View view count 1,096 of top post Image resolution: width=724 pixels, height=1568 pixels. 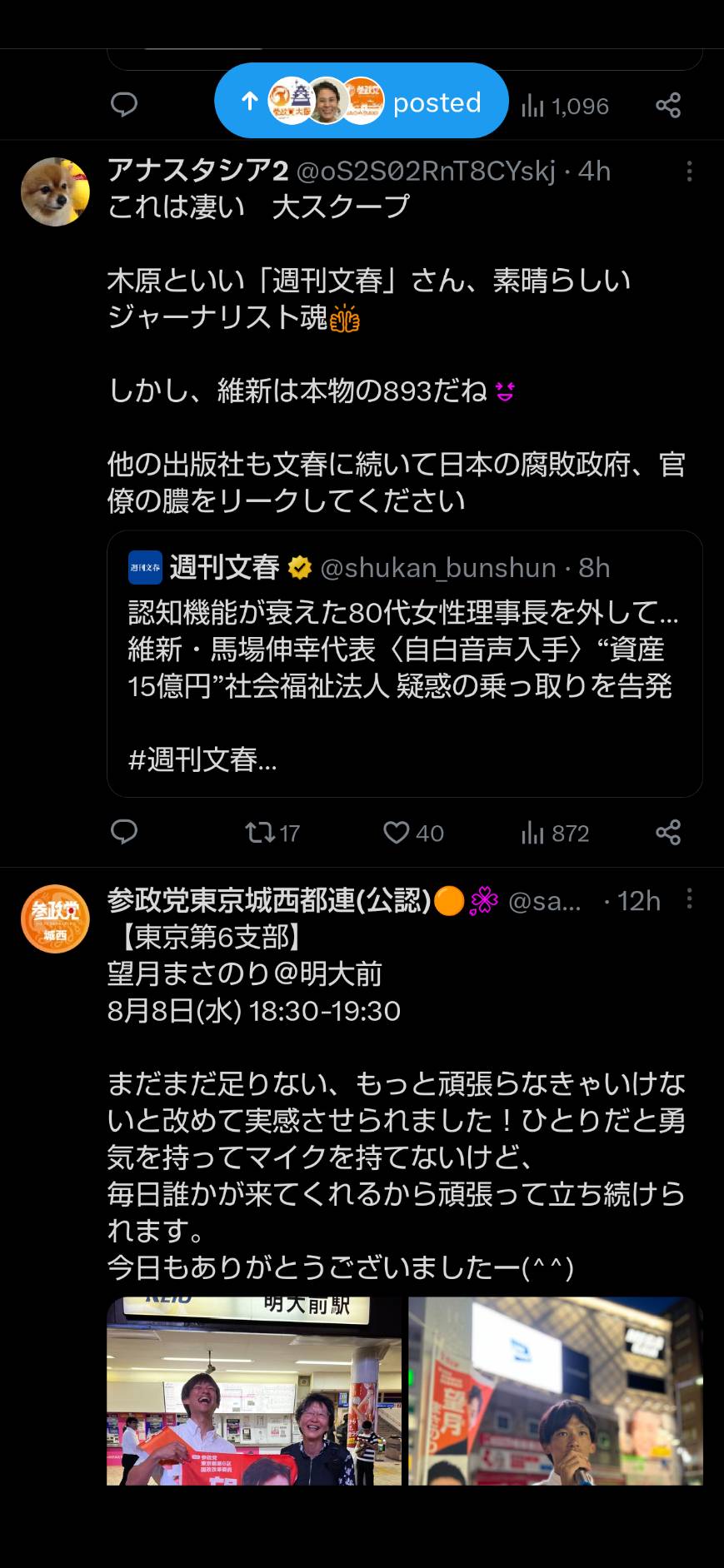coord(565,106)
